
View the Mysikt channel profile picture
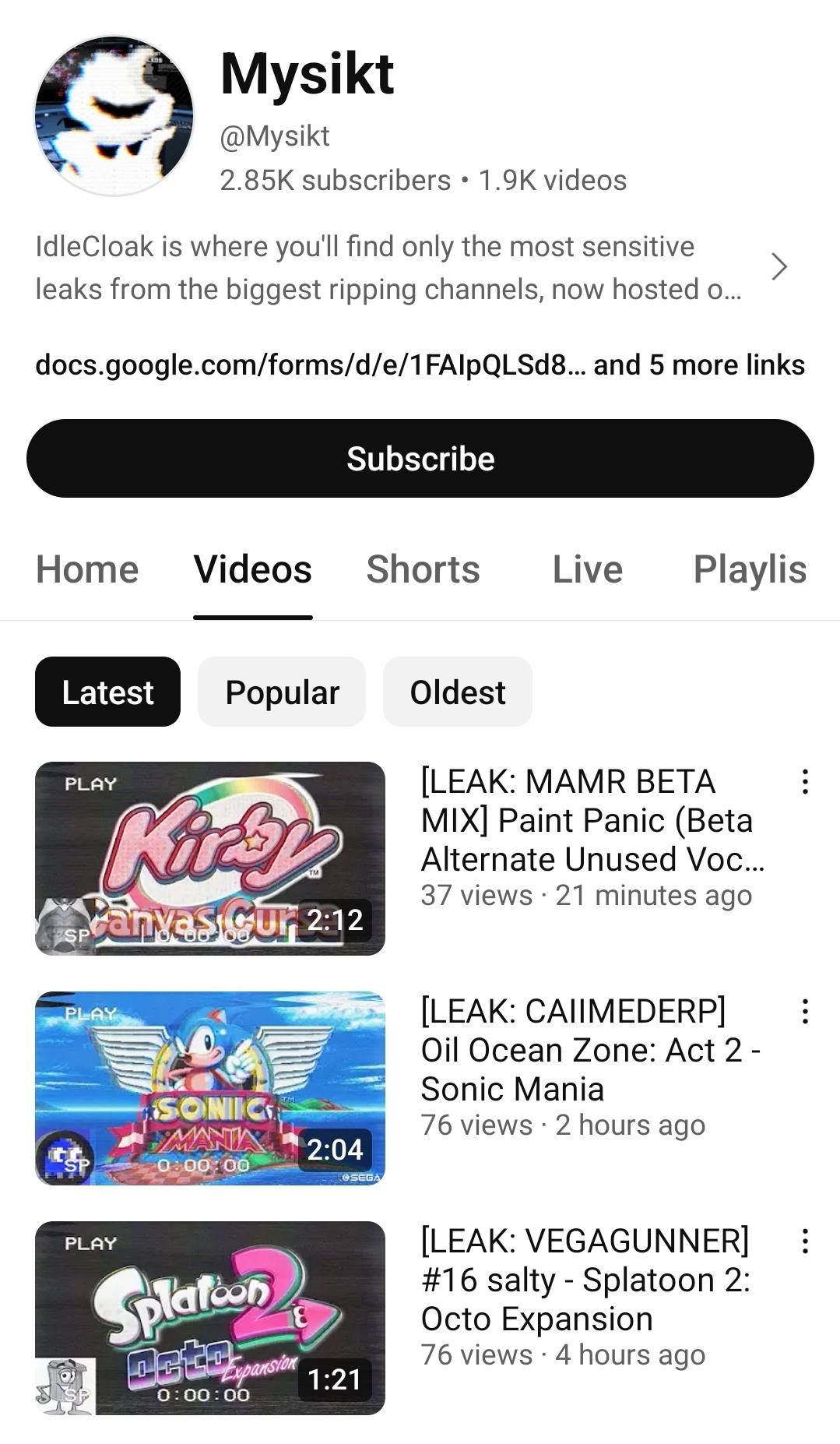tap(114, 115)
